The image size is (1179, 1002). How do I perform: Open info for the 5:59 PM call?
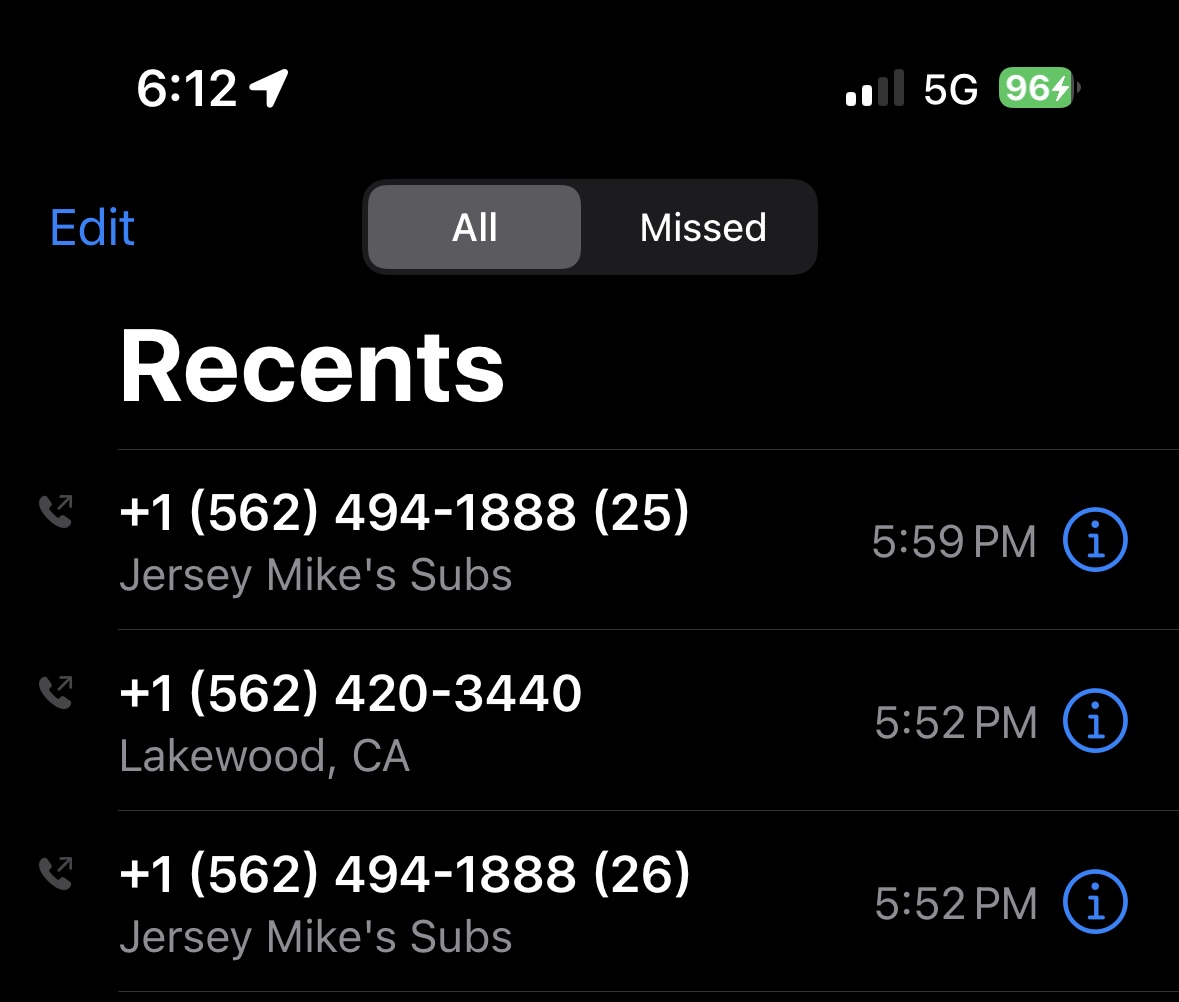[x=1094, y=541]
